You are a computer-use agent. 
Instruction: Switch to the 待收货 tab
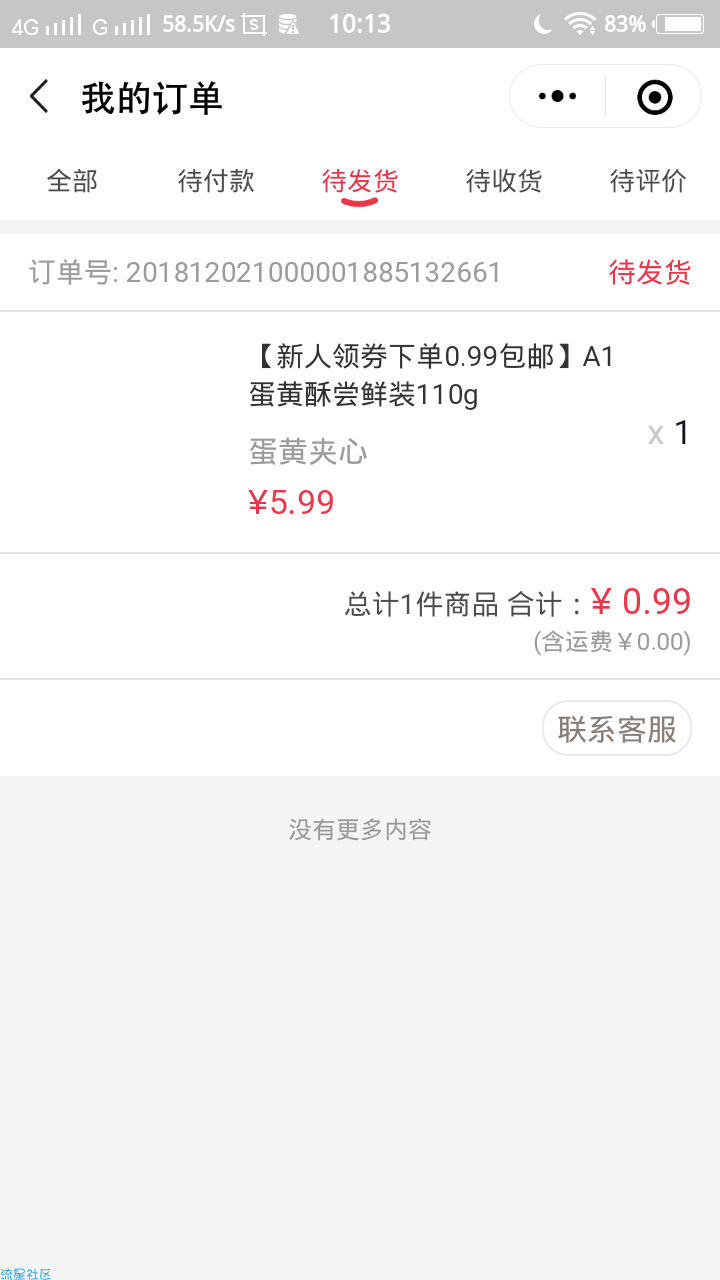(504, 181)
